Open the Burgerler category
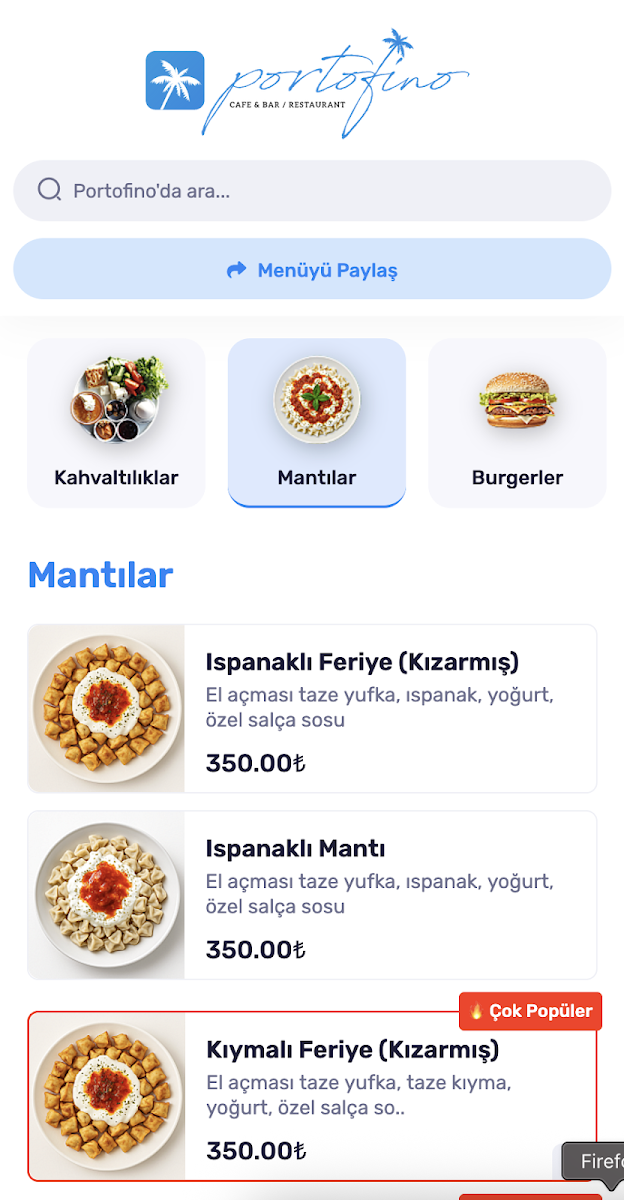624x1200 pixels. click(517, 422)
